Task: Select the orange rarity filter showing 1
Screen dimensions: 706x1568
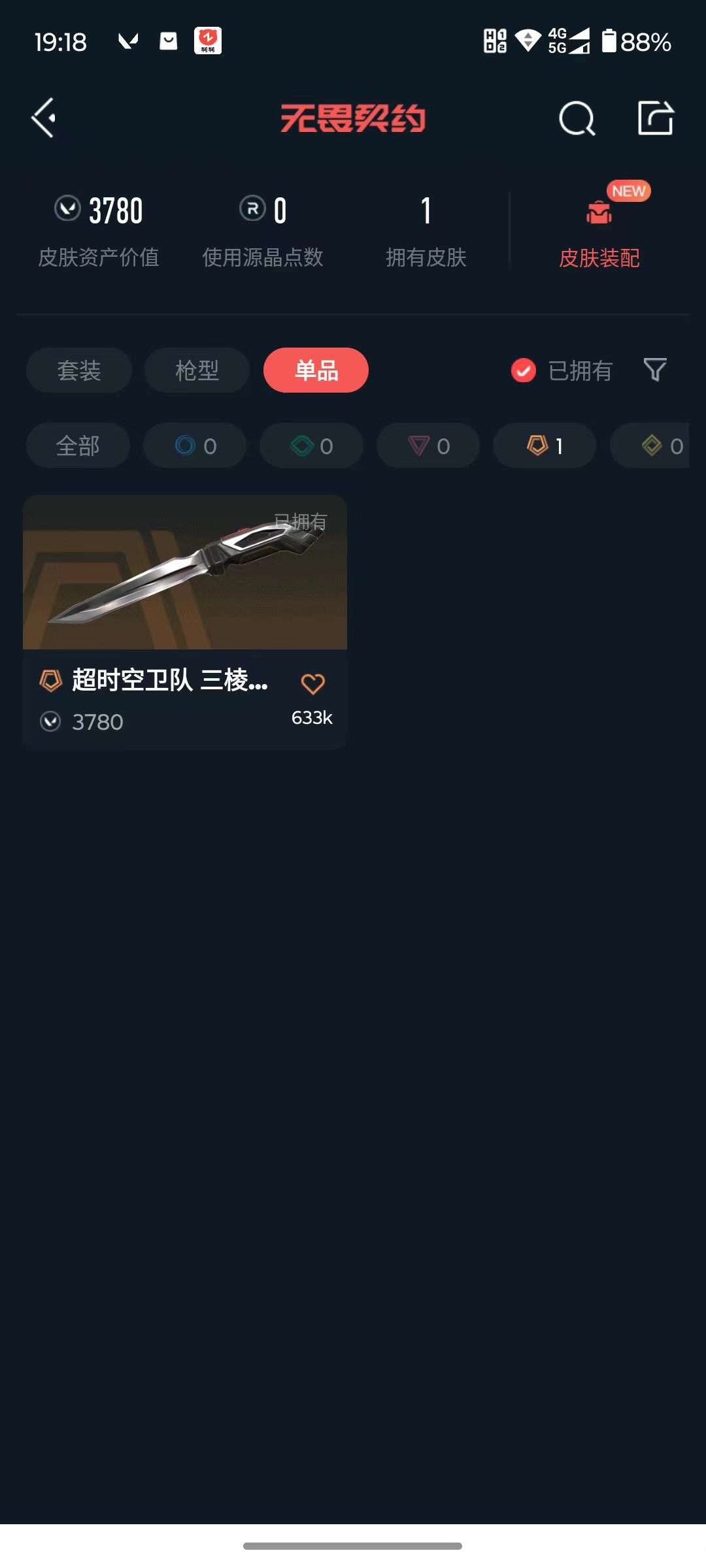Action: (543, 445)
